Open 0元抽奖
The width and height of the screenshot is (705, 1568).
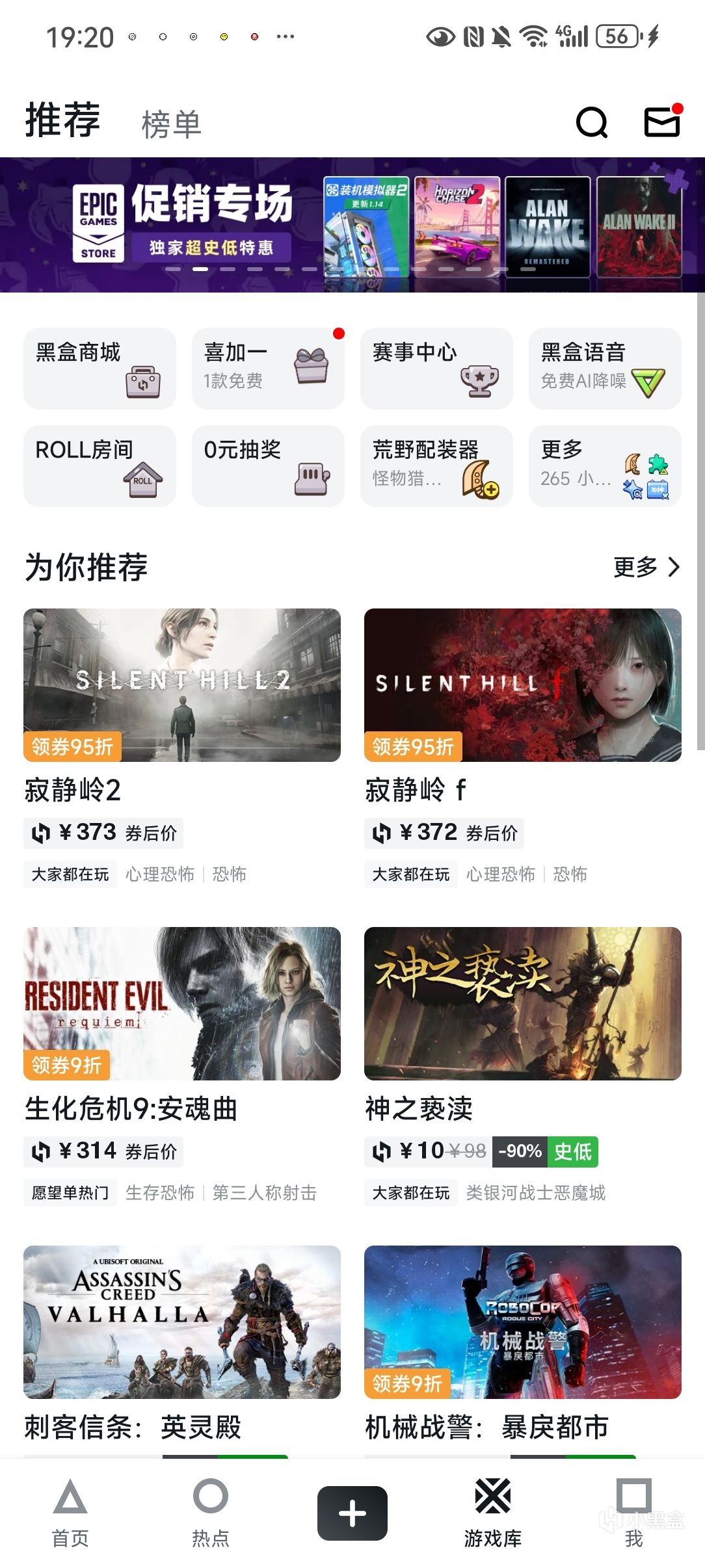click(268, 465)
